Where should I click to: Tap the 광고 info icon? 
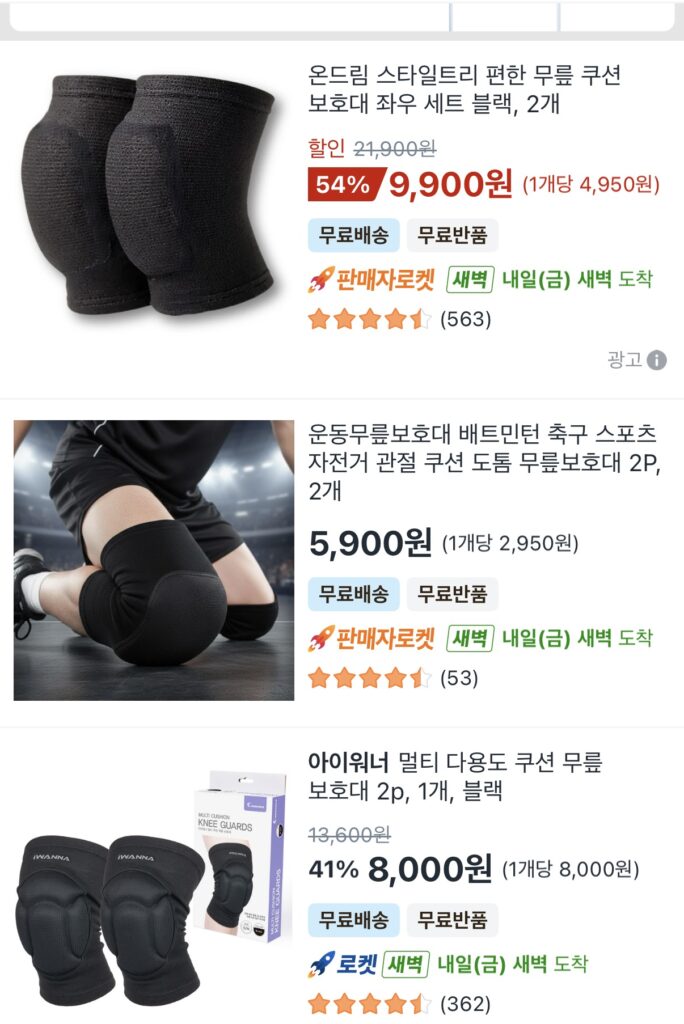(656, 360)
